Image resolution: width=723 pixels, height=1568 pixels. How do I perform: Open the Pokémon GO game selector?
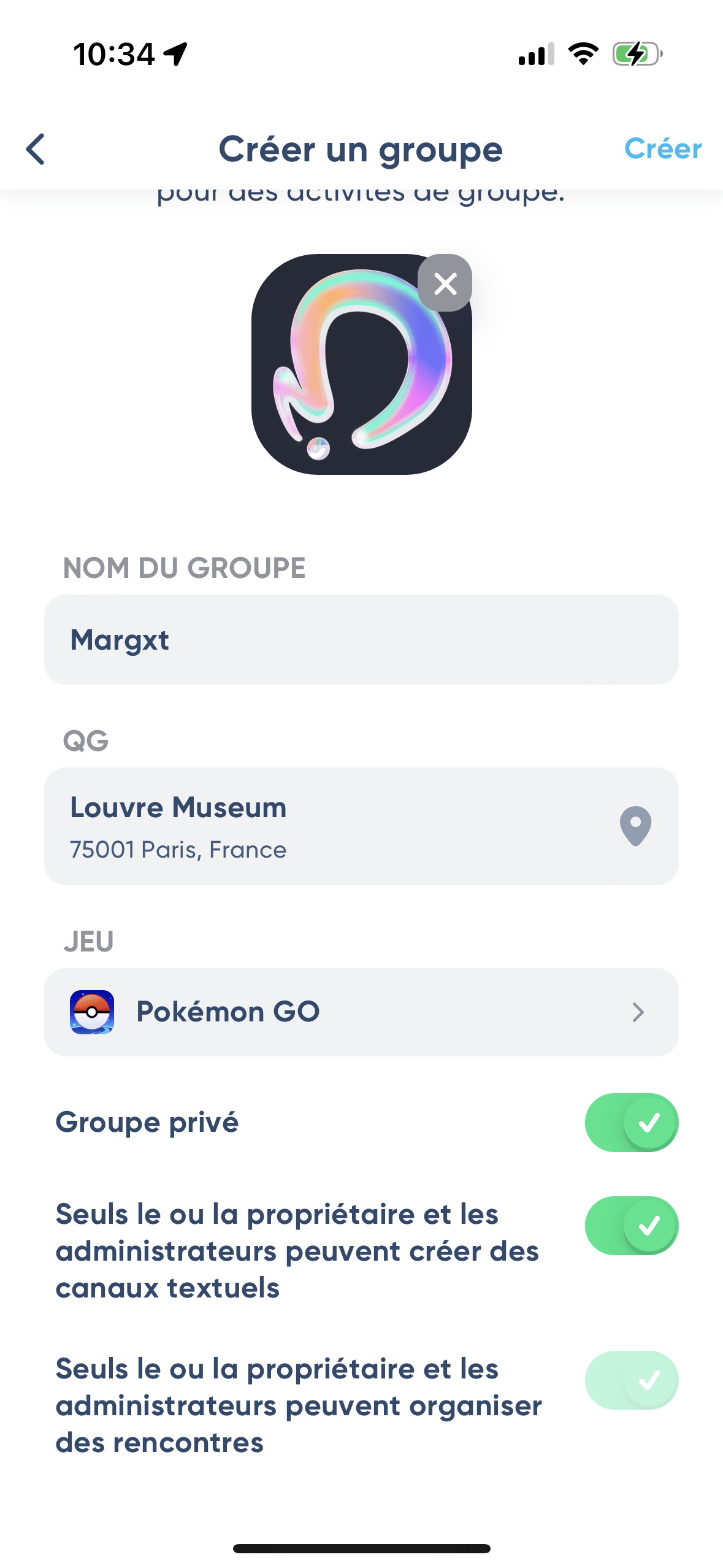point(361,1012)
